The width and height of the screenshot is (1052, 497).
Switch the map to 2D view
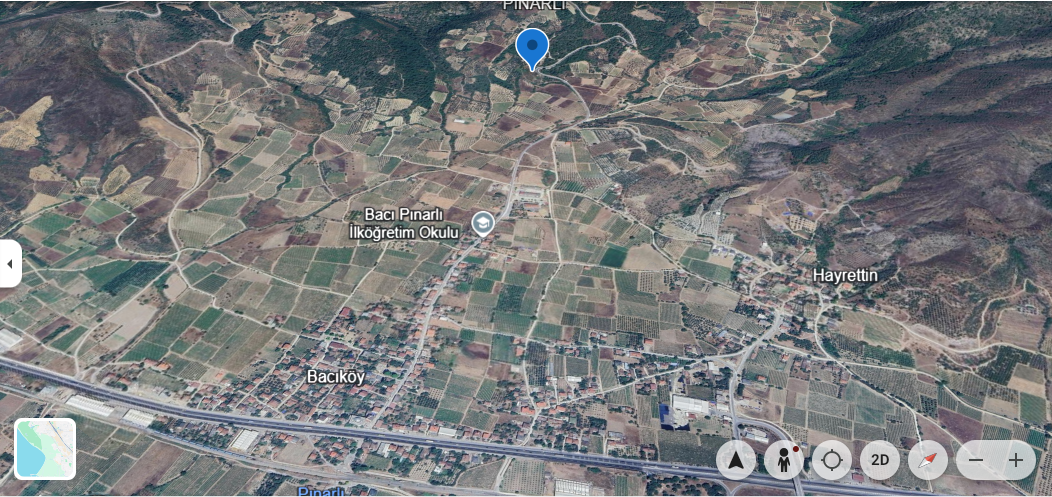tap(880, 460)
